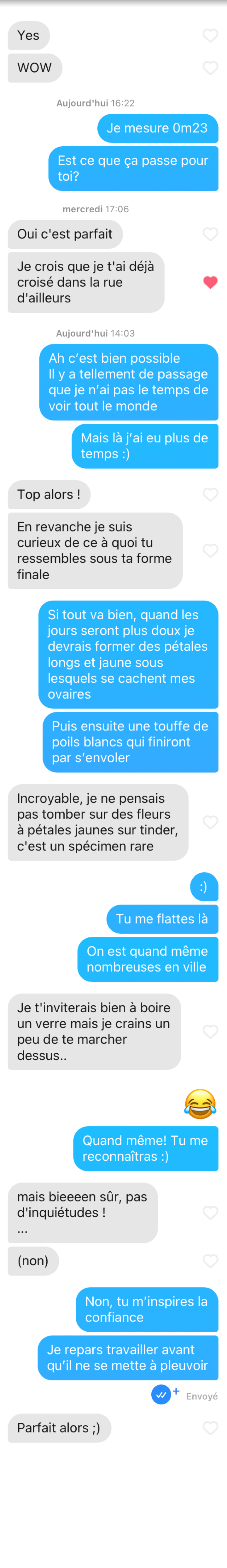Like the '(non)' message
The height and width of the screenshot is (1568, 227).
click(x=210, y=1261)
